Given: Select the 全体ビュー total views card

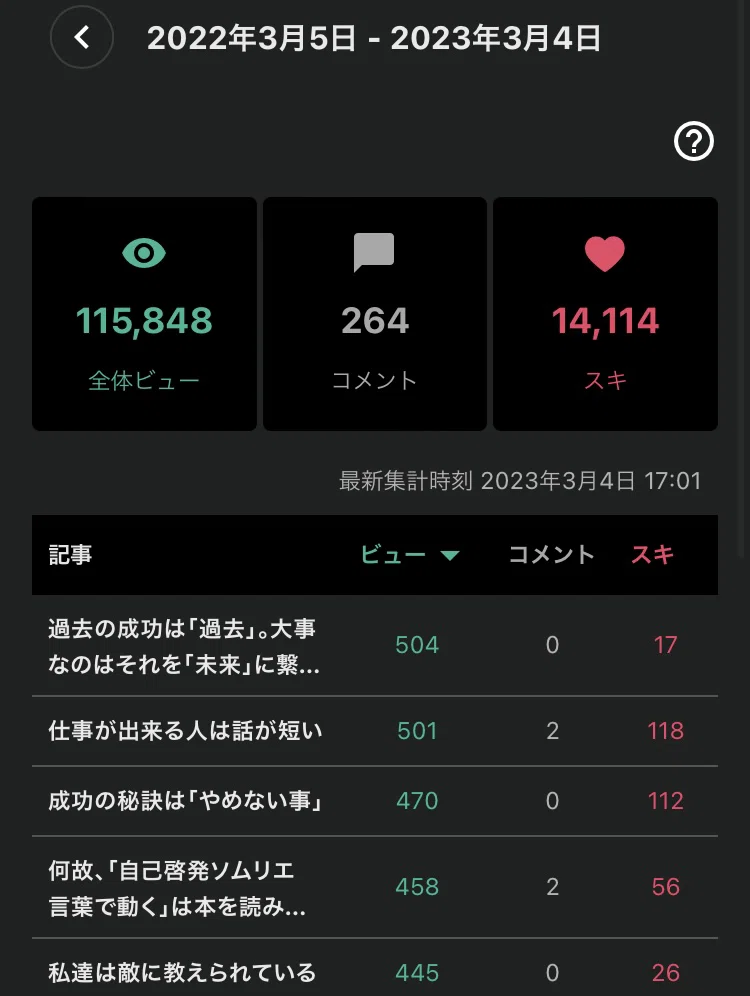Looking at the screenshot, I should [144, 314].
